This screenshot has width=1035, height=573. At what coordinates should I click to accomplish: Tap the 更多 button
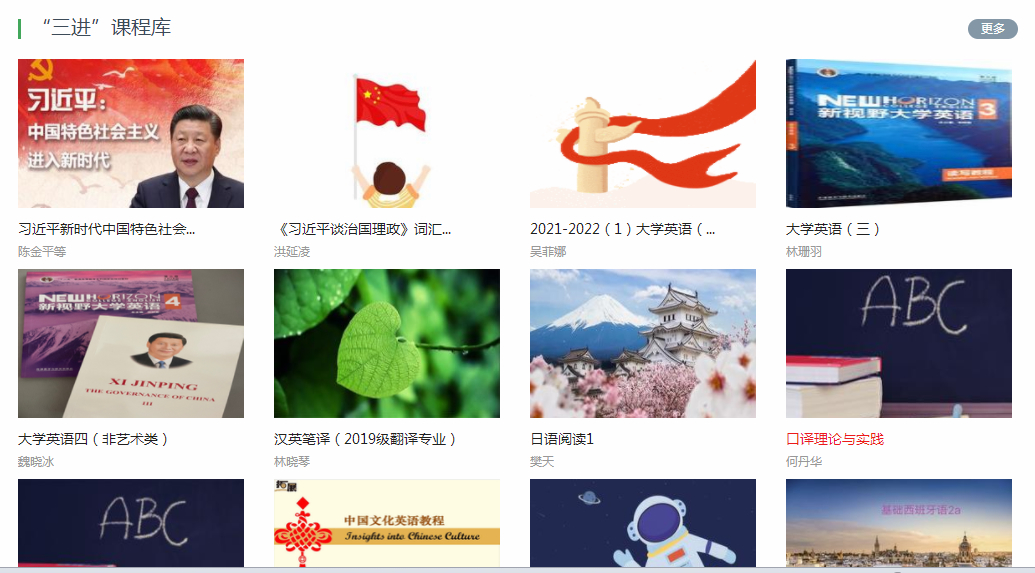(992, 29)
